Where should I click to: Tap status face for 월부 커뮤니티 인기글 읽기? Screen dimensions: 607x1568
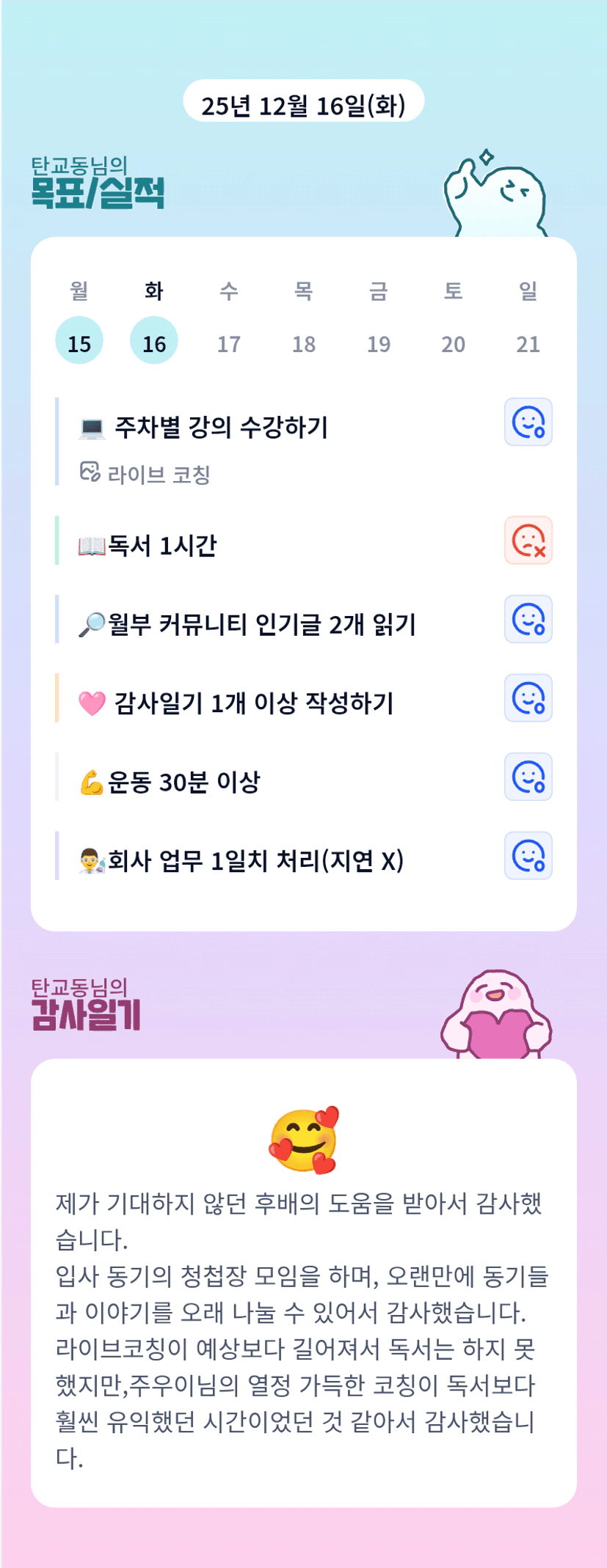[x=528, y=619]
